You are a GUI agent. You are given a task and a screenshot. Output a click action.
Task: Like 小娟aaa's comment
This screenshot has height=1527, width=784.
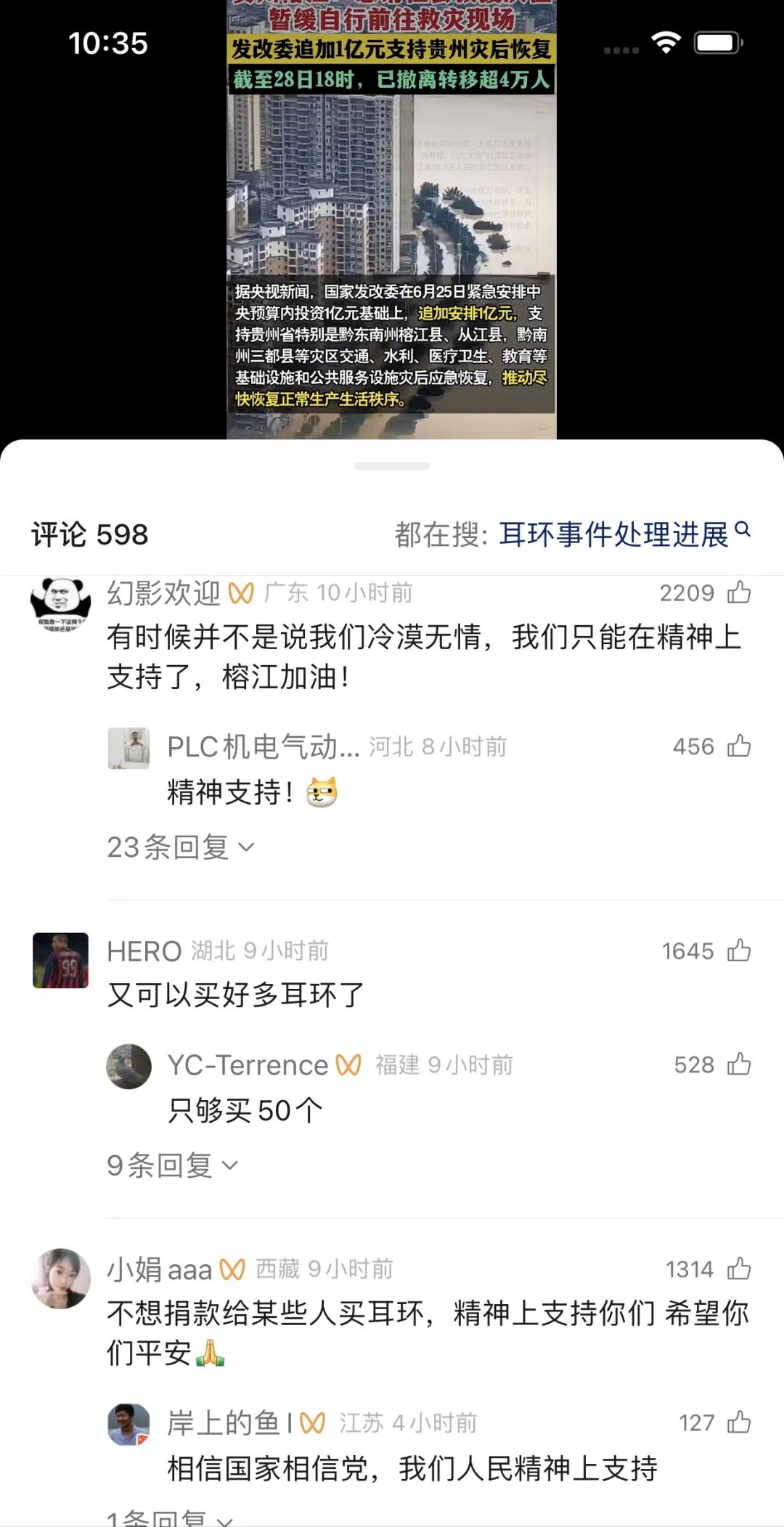tap(739, 1269)
